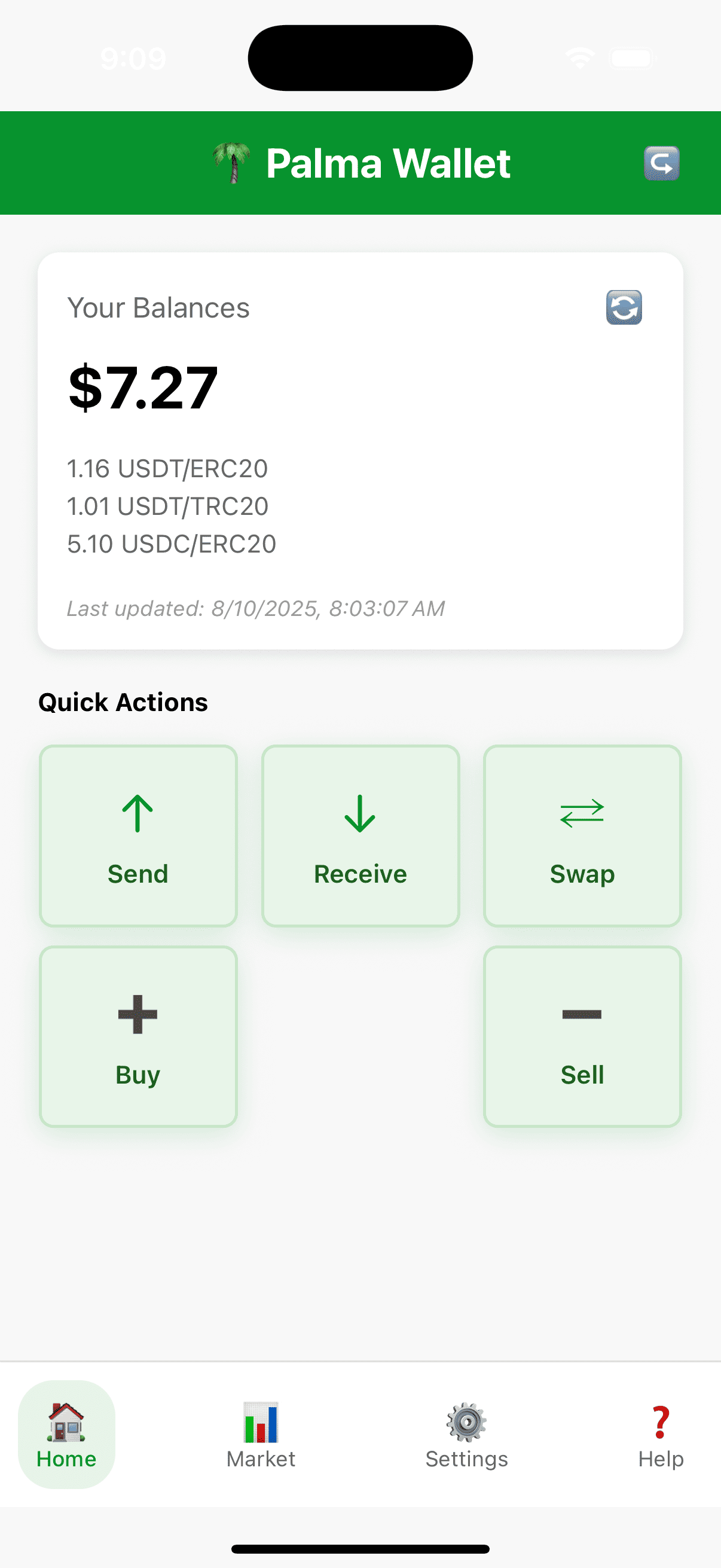The height and width of the screenshot is (1568, 721).
Task: Select the USDT/ERC20 balance entry
Action: point(167,469)
